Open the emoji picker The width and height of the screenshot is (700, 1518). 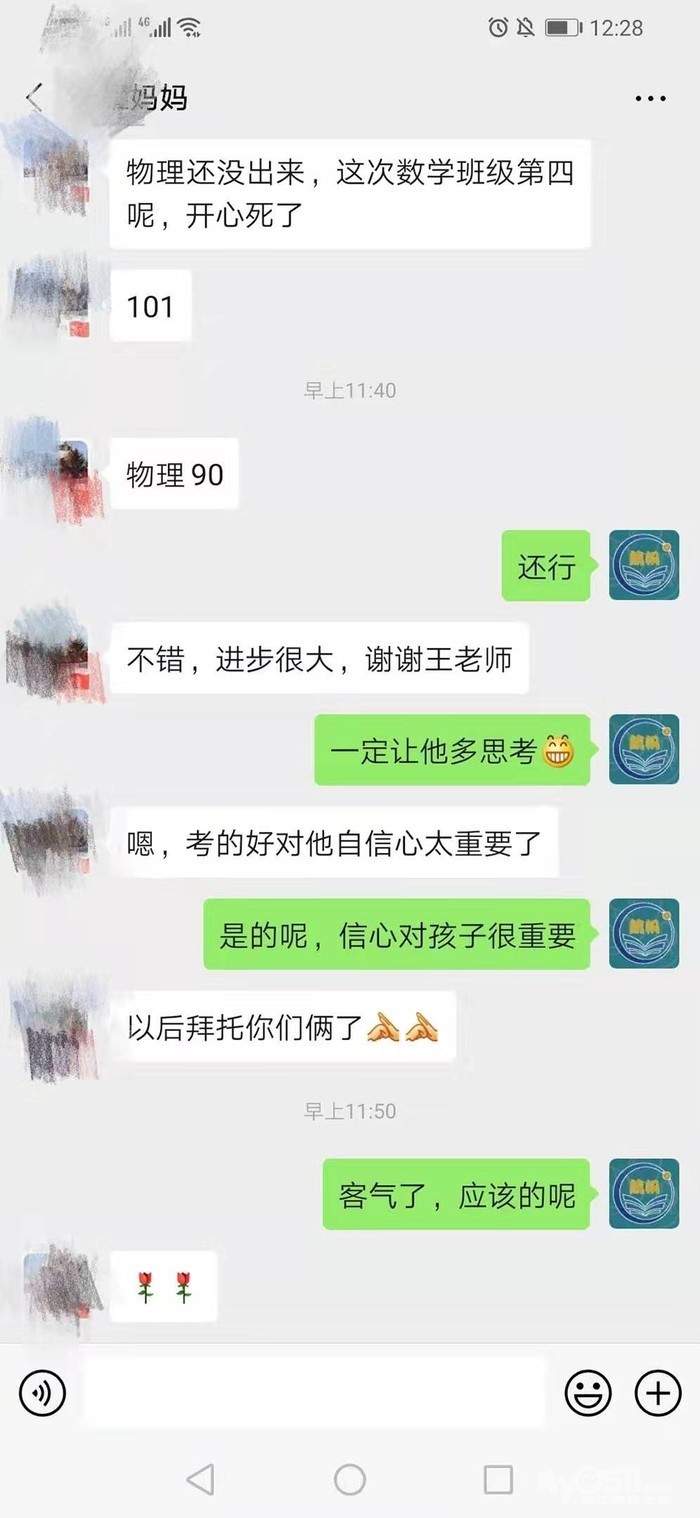click(x=588, y=1392)
